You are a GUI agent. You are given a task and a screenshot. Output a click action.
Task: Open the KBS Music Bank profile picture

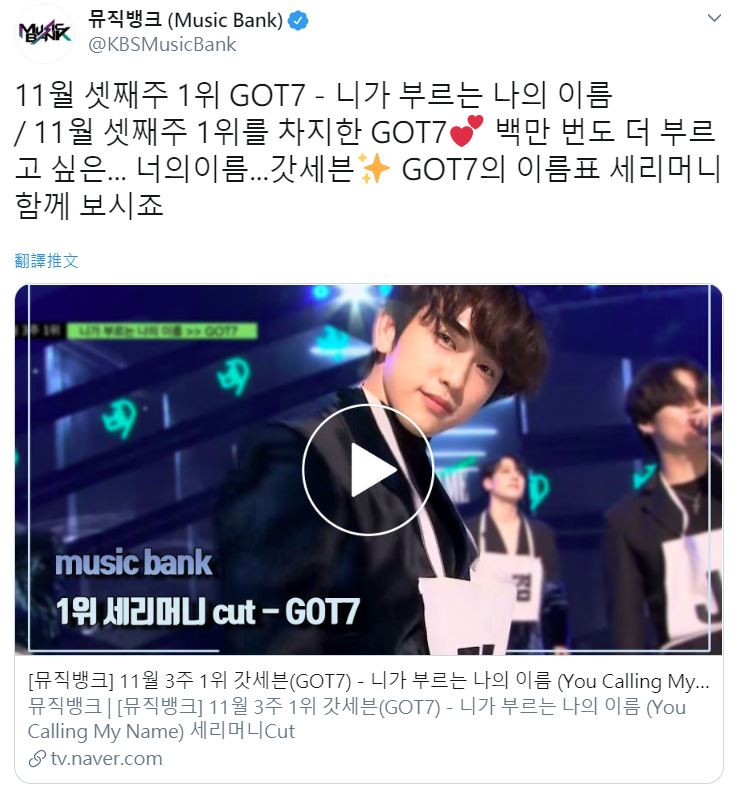[x=45, y=32]
